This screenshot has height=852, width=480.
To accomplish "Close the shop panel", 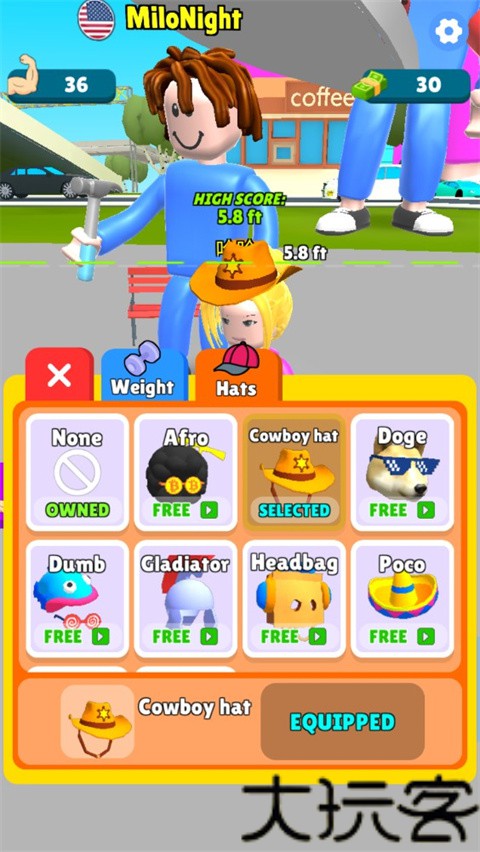I will point(59,375).
